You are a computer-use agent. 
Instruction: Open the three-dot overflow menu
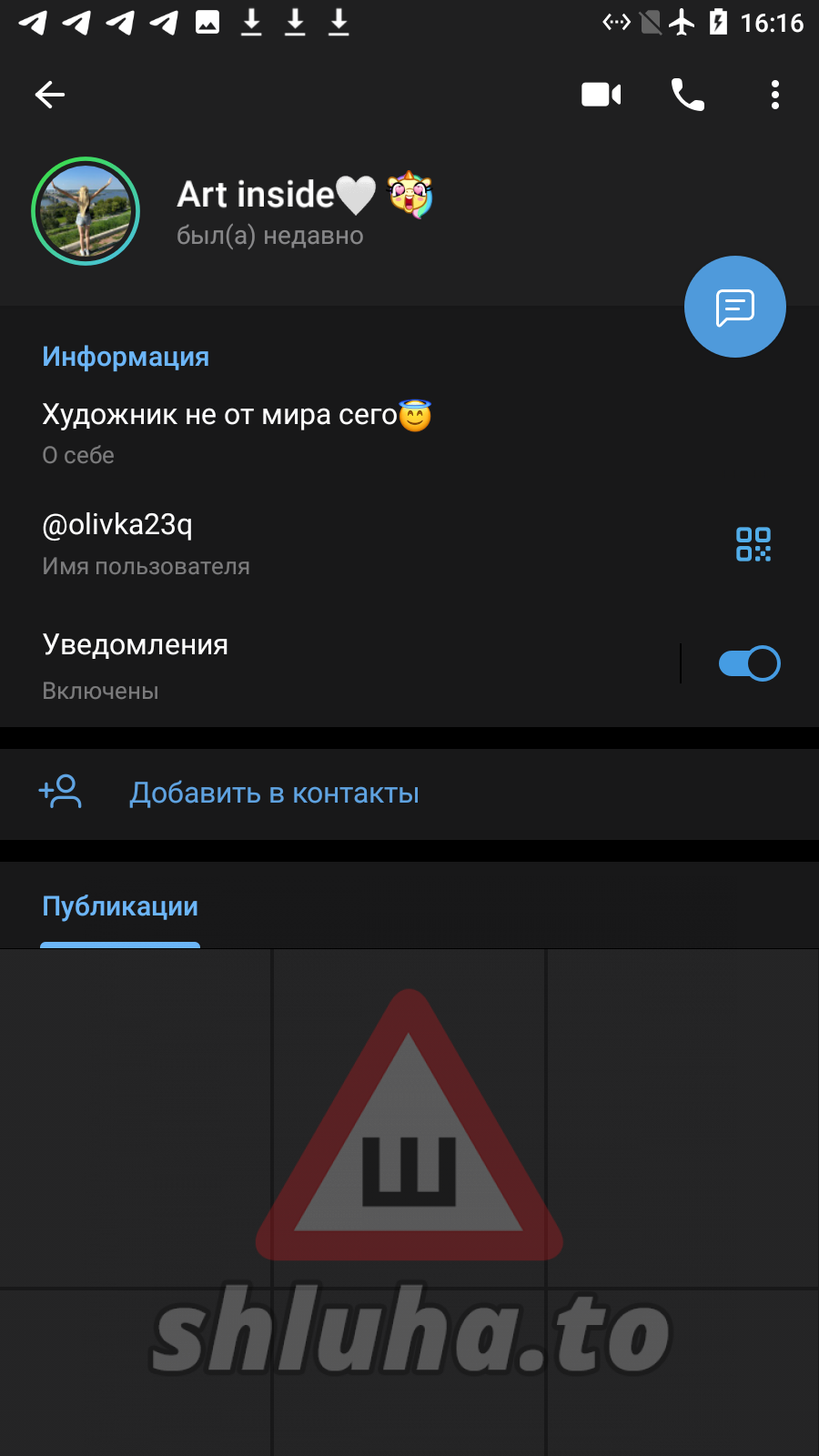point(775,95)
